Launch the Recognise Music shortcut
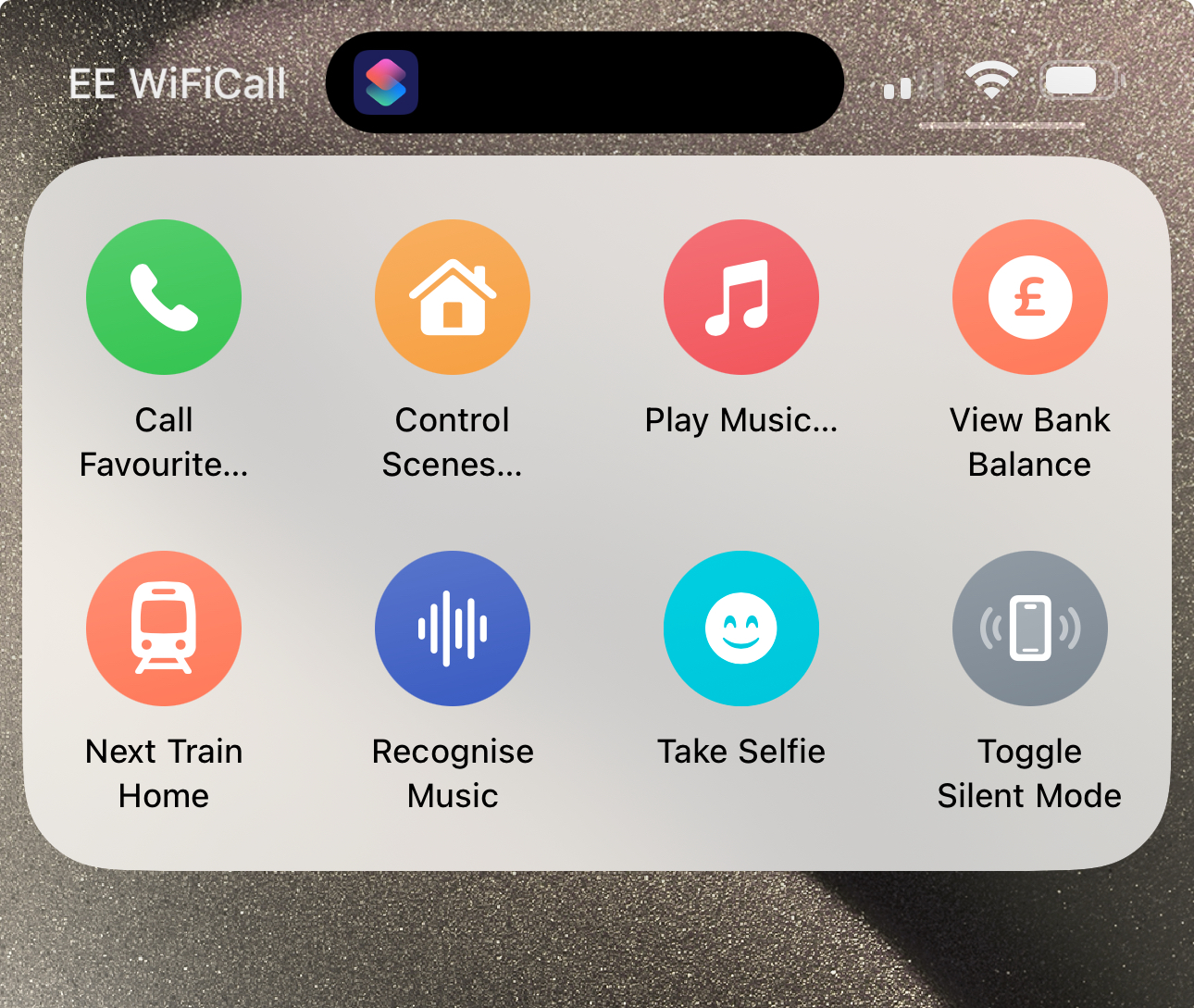Viewport: 1194px width, 1008px height. [x=453, y=628]
